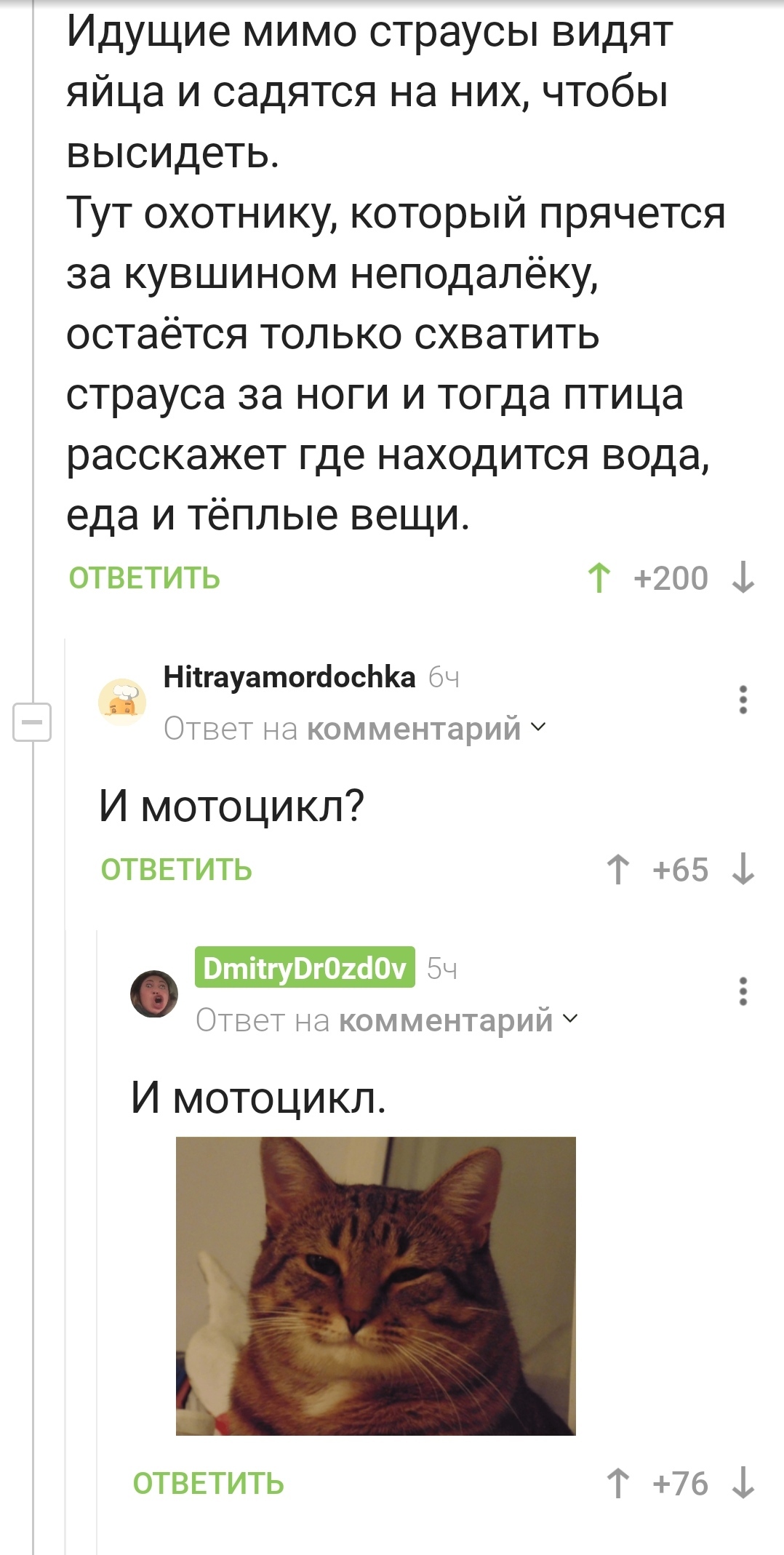Open DmitryDr0zd0v's profile

coord(305,968)
